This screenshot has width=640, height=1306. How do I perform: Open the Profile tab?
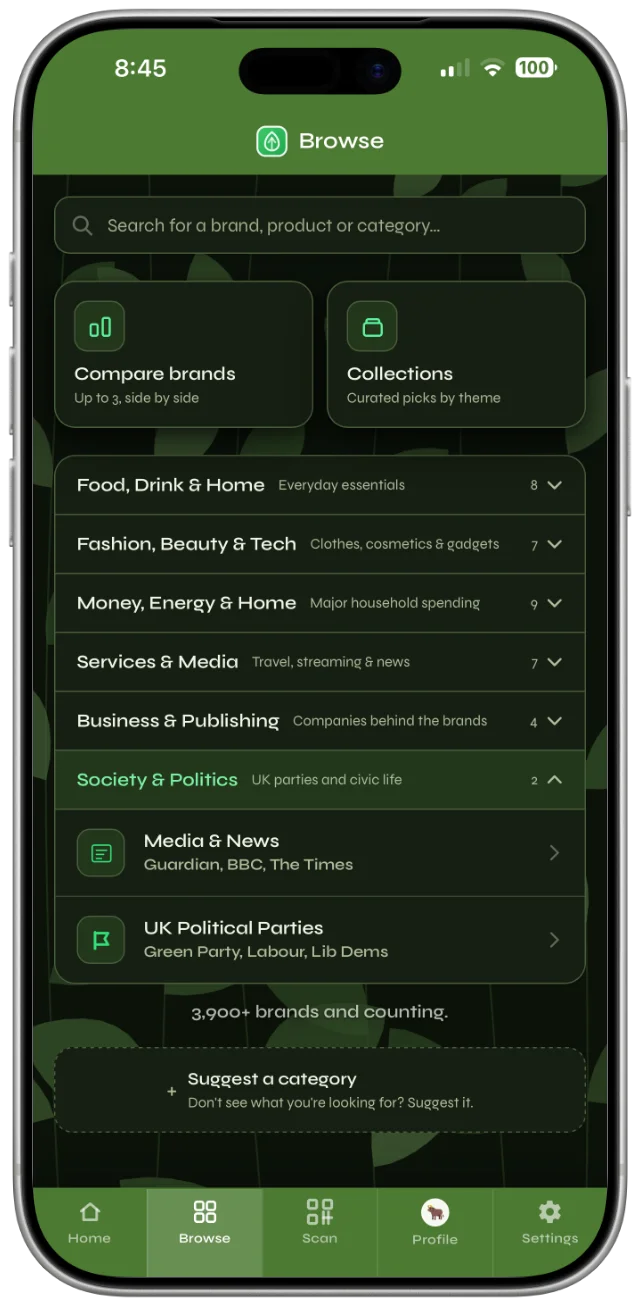tap(435, 1224)
